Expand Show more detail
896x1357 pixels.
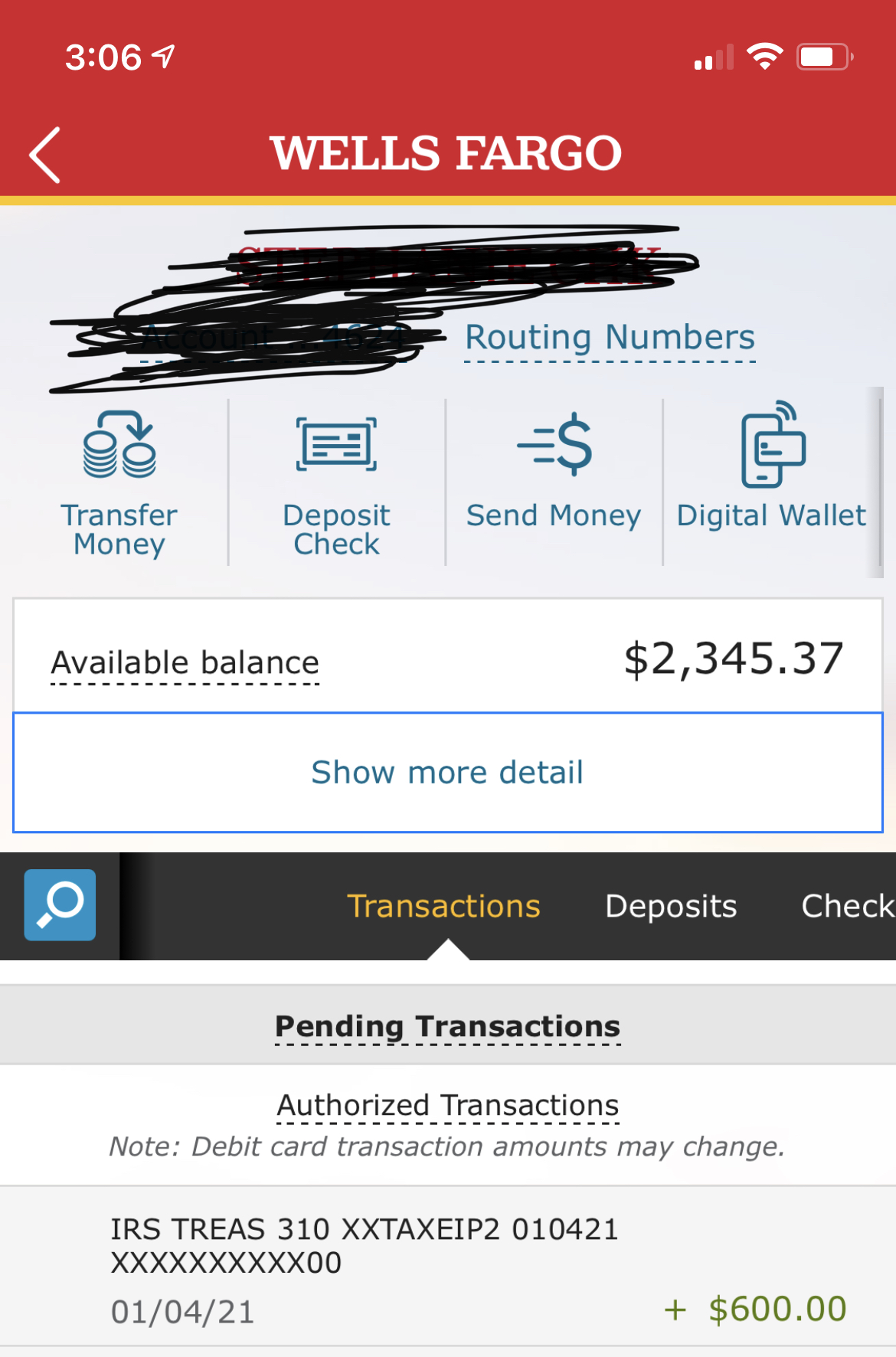tap(447, 772)
